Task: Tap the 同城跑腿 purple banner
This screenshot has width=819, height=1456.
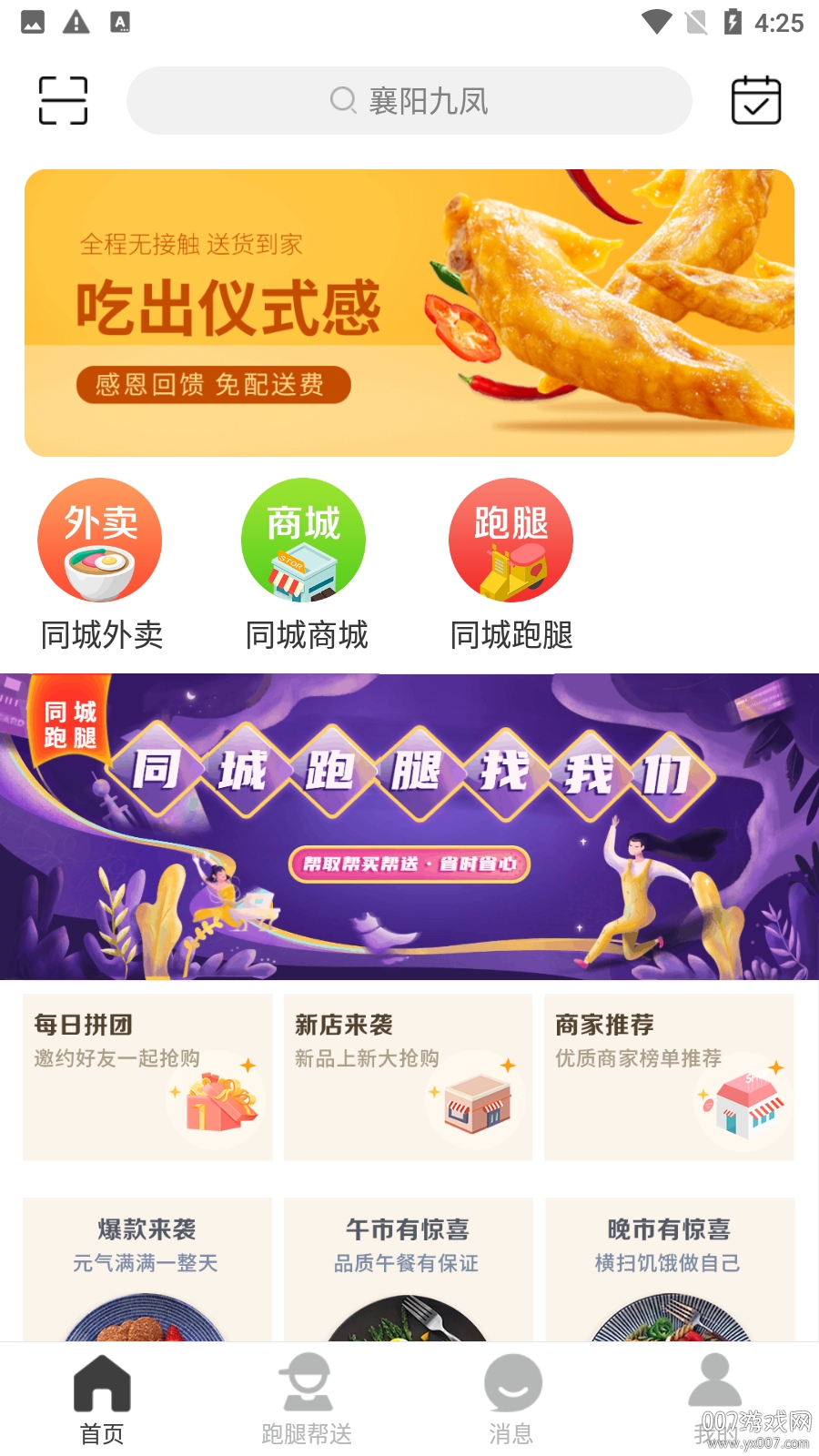Action: [x=409, y=824]
